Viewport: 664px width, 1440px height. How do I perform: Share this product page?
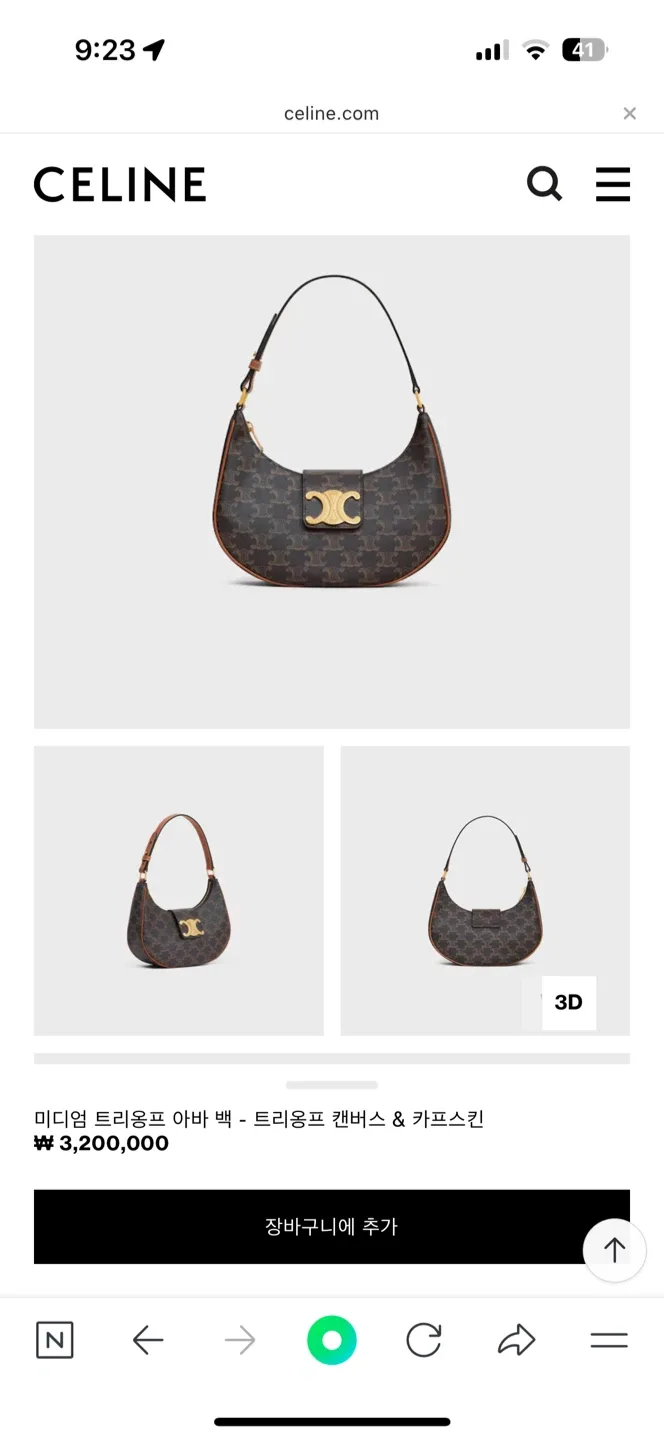coord(516,1340)
